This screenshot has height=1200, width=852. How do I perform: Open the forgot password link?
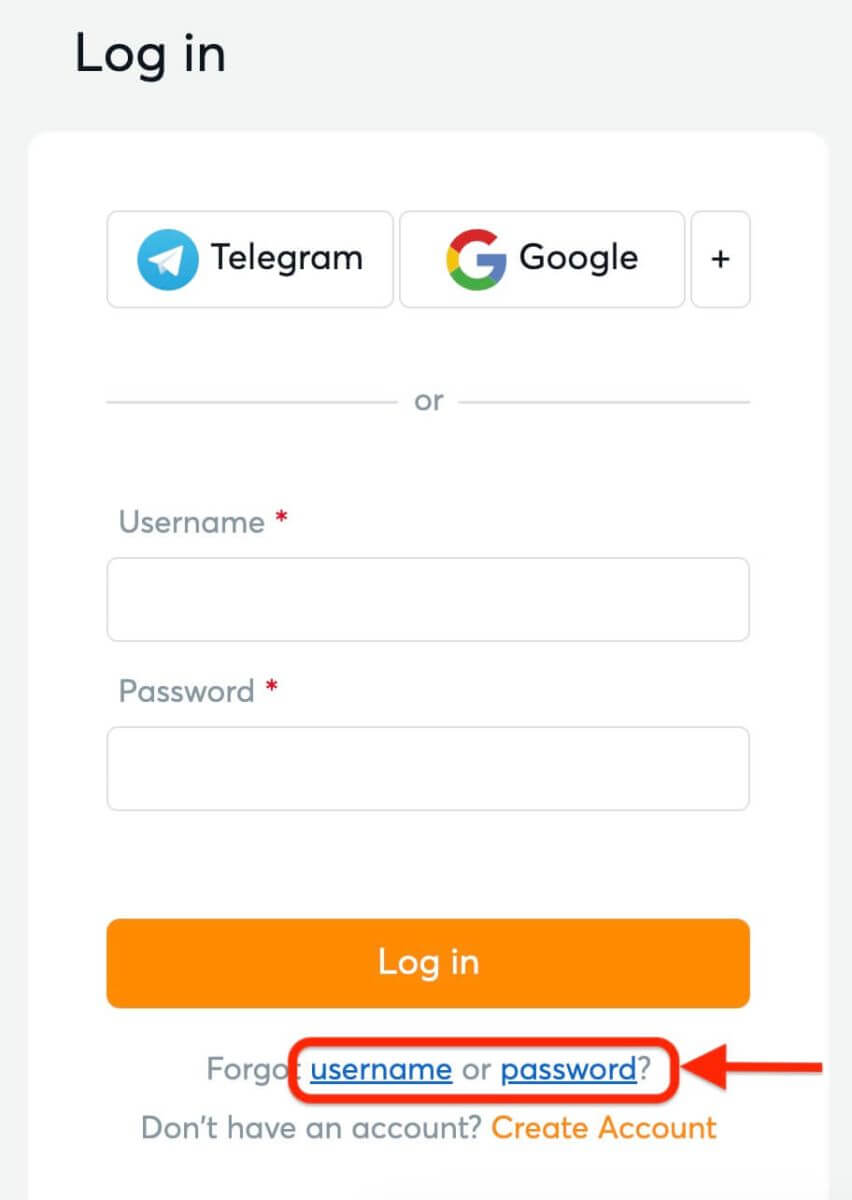pyautogui.click(x=568, y=1070)
